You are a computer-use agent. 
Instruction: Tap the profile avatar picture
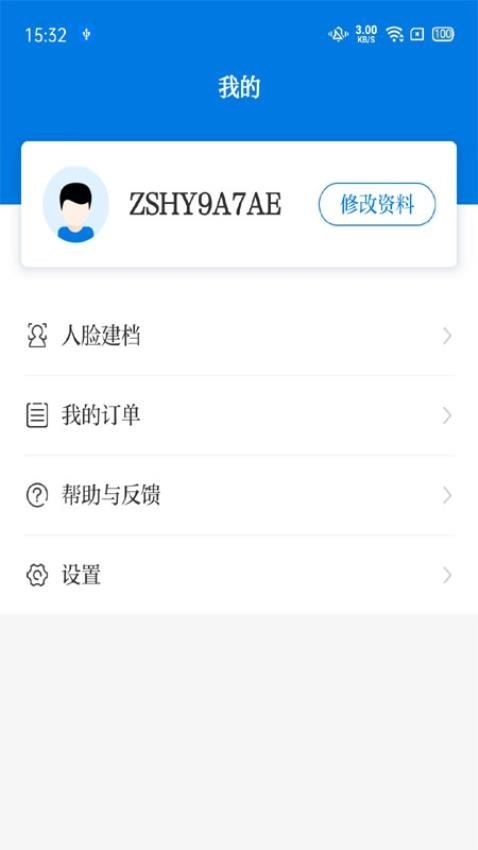(76, 204)
